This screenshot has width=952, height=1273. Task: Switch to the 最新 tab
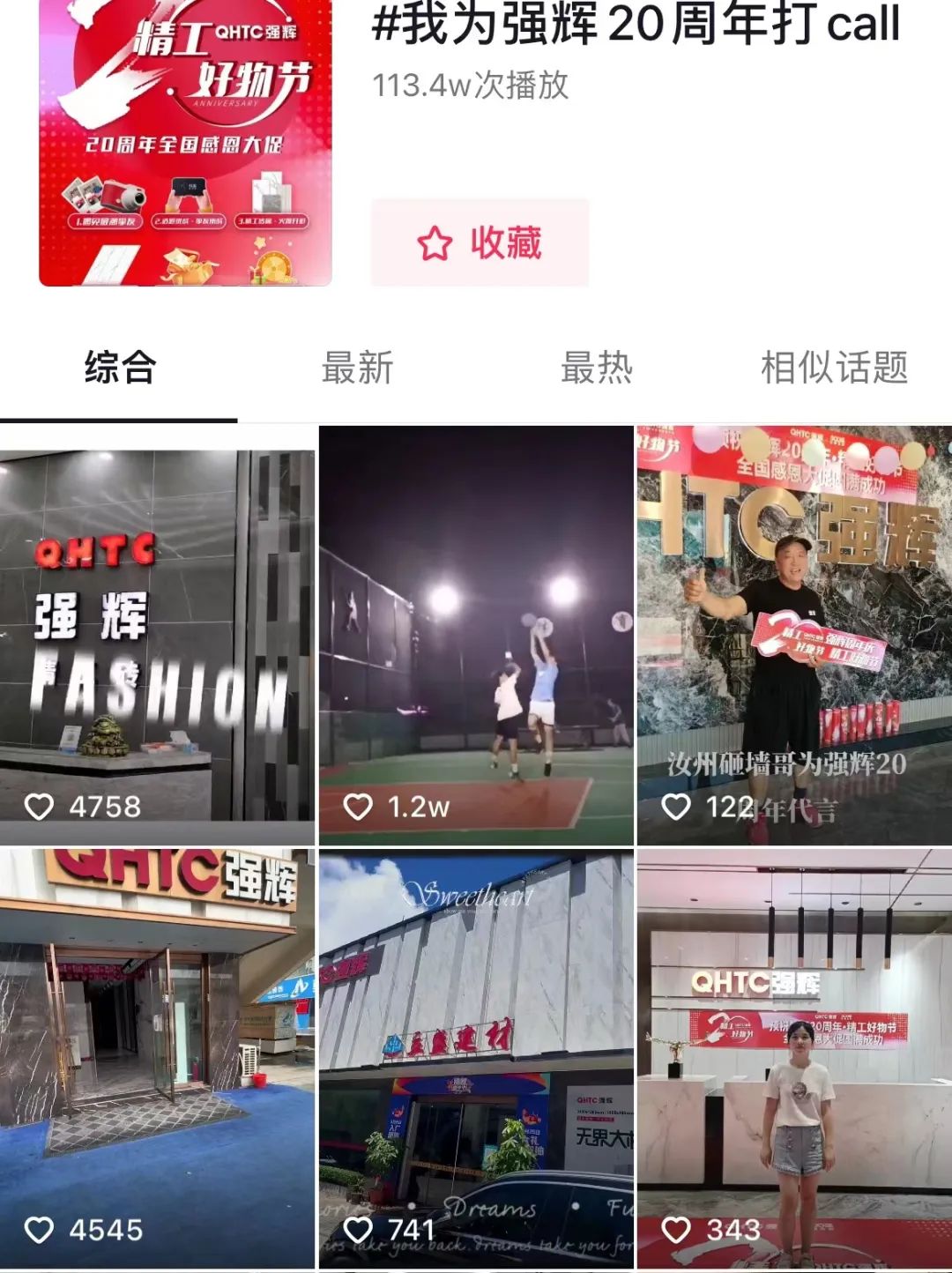pos(357,368)
